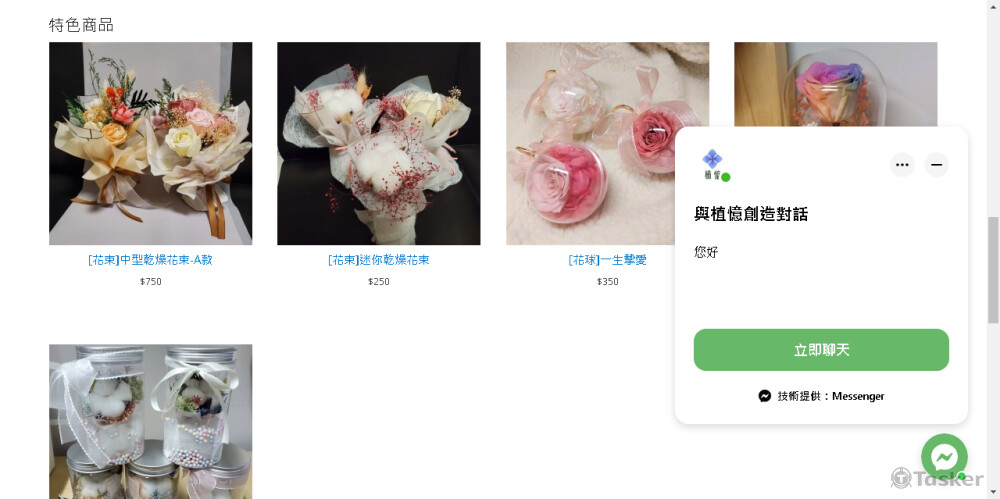Minimize the Messenger chat popup
1000x499 pixels.
(x=936, y=165)
